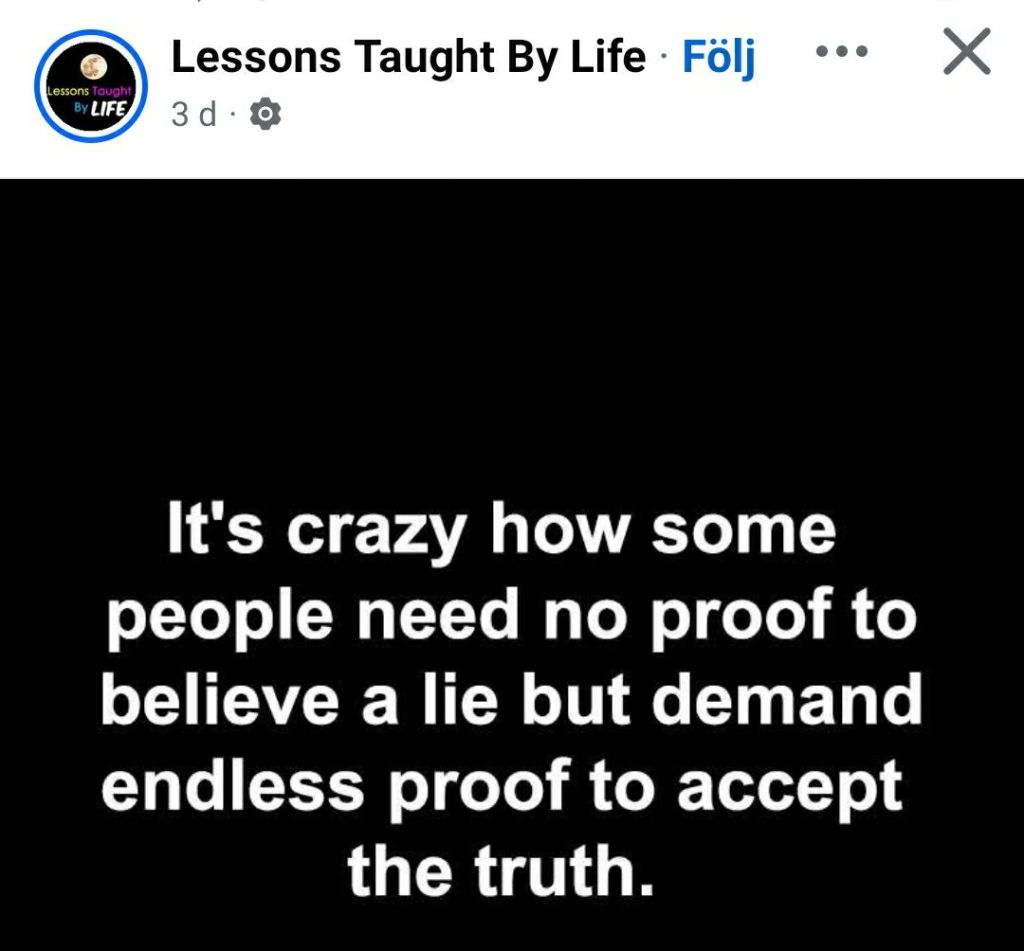
Task: Open the Lessons Taught By Life page name
Action: [408, 58]
